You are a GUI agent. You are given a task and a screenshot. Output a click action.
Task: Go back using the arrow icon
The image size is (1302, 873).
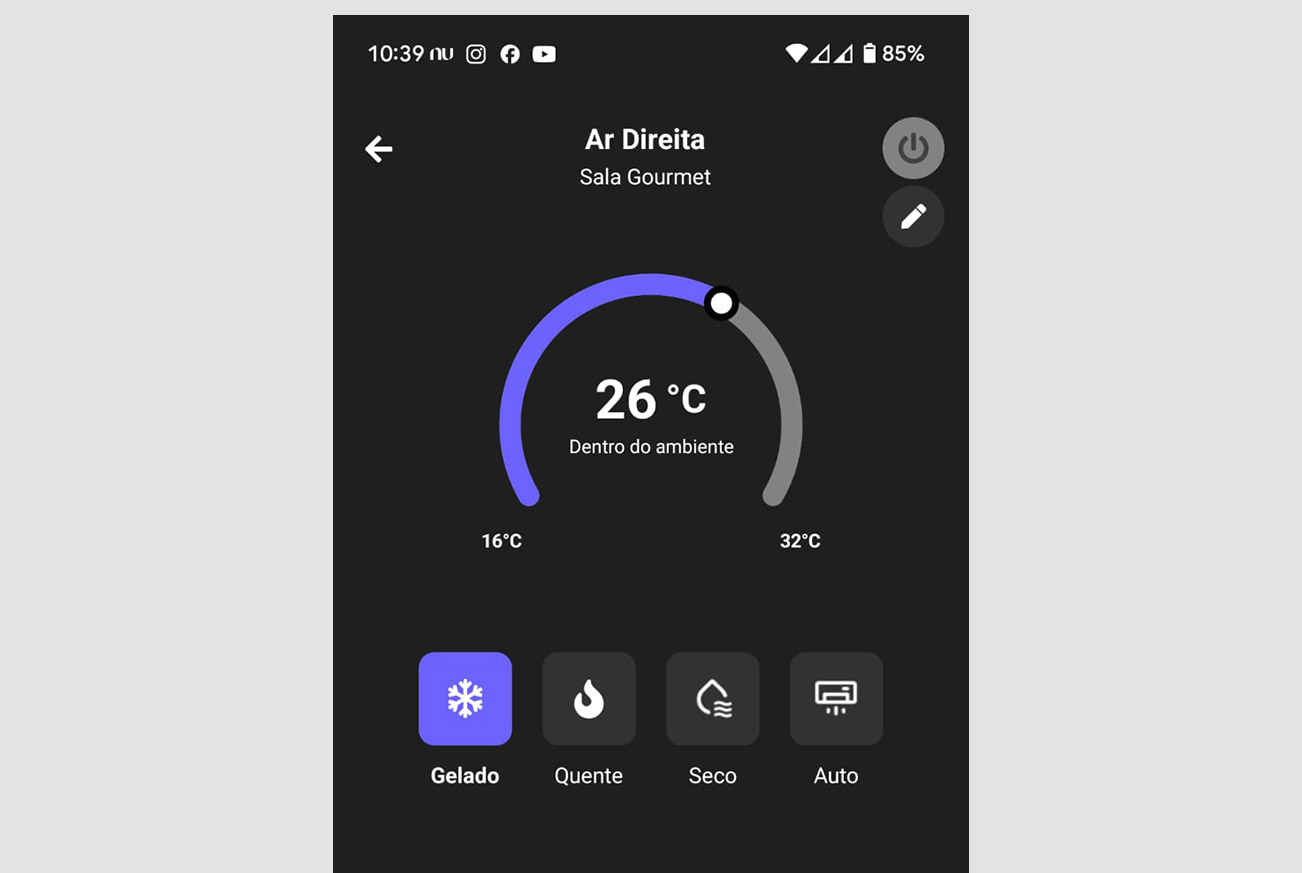click(378, 149)
